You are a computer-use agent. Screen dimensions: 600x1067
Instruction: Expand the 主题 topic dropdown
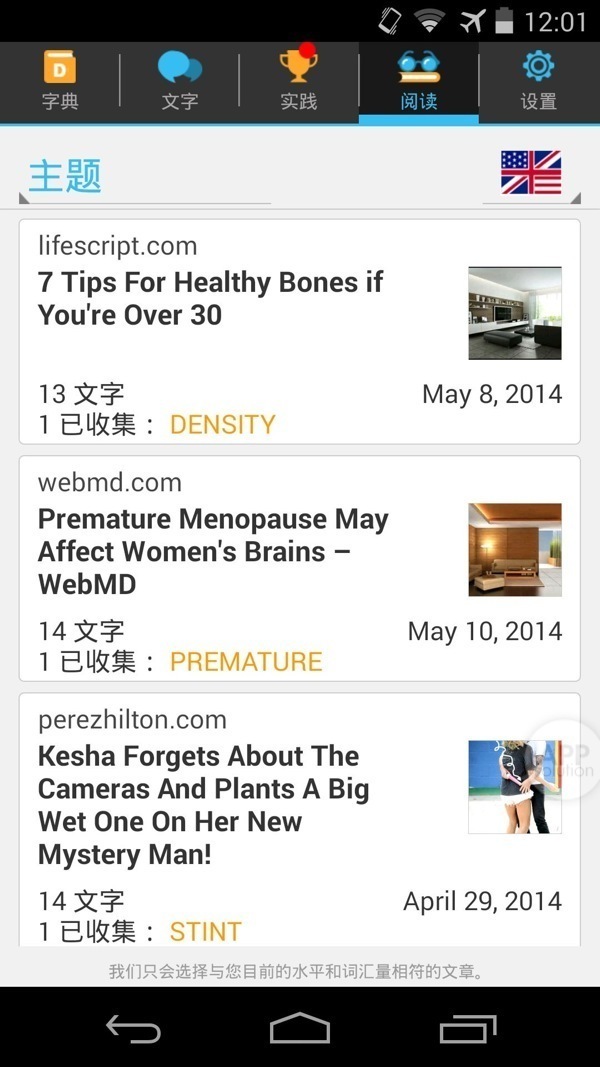145,176
